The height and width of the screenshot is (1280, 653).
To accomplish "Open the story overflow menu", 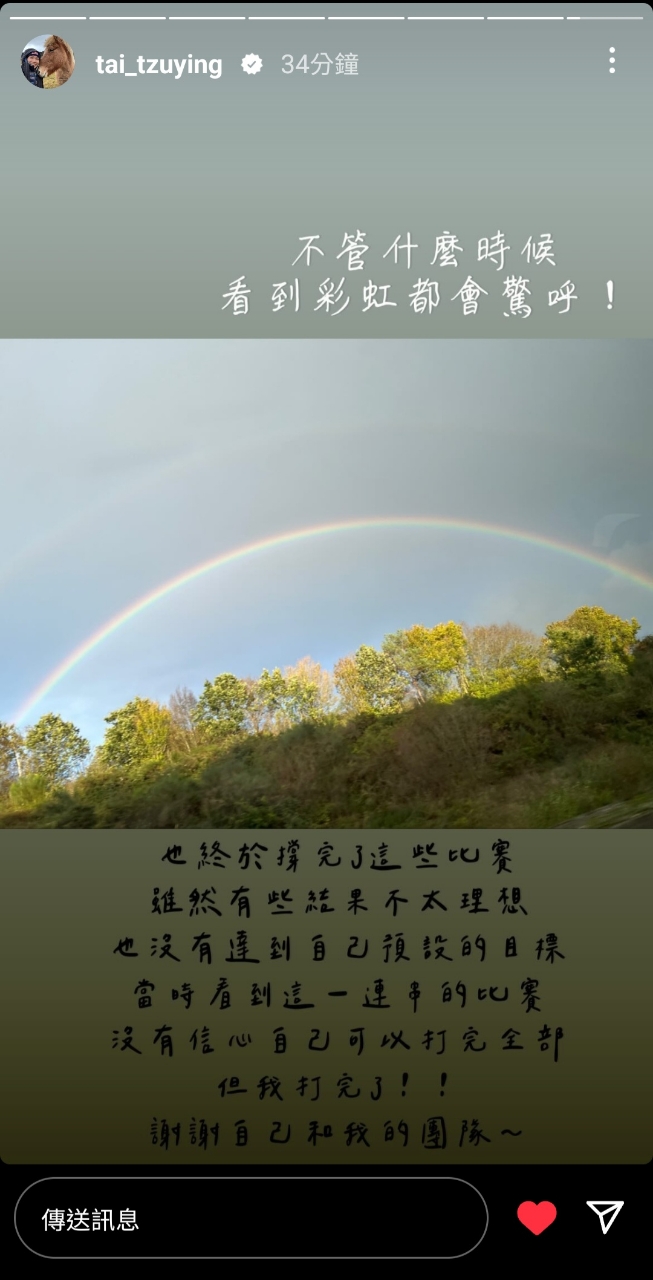I will coord(611,61).
